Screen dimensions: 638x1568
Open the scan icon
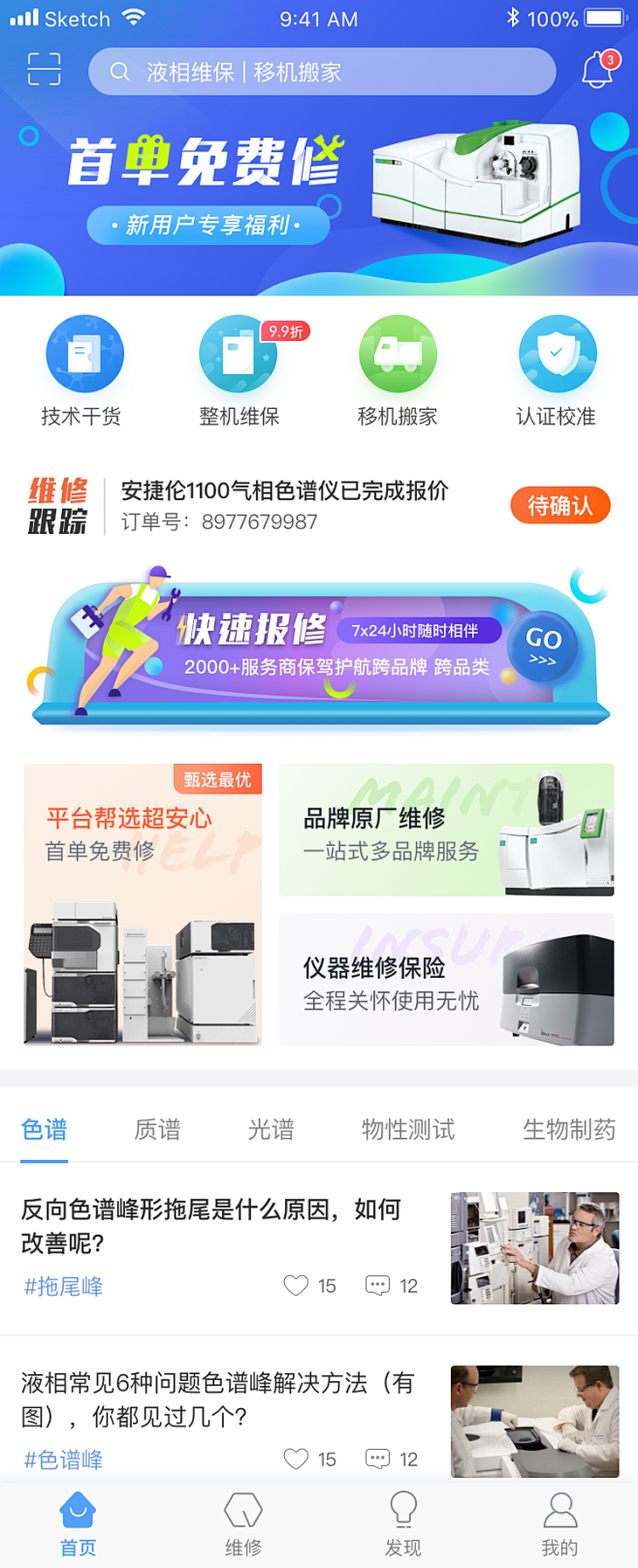pyautogui.click(x=44, y=70)
